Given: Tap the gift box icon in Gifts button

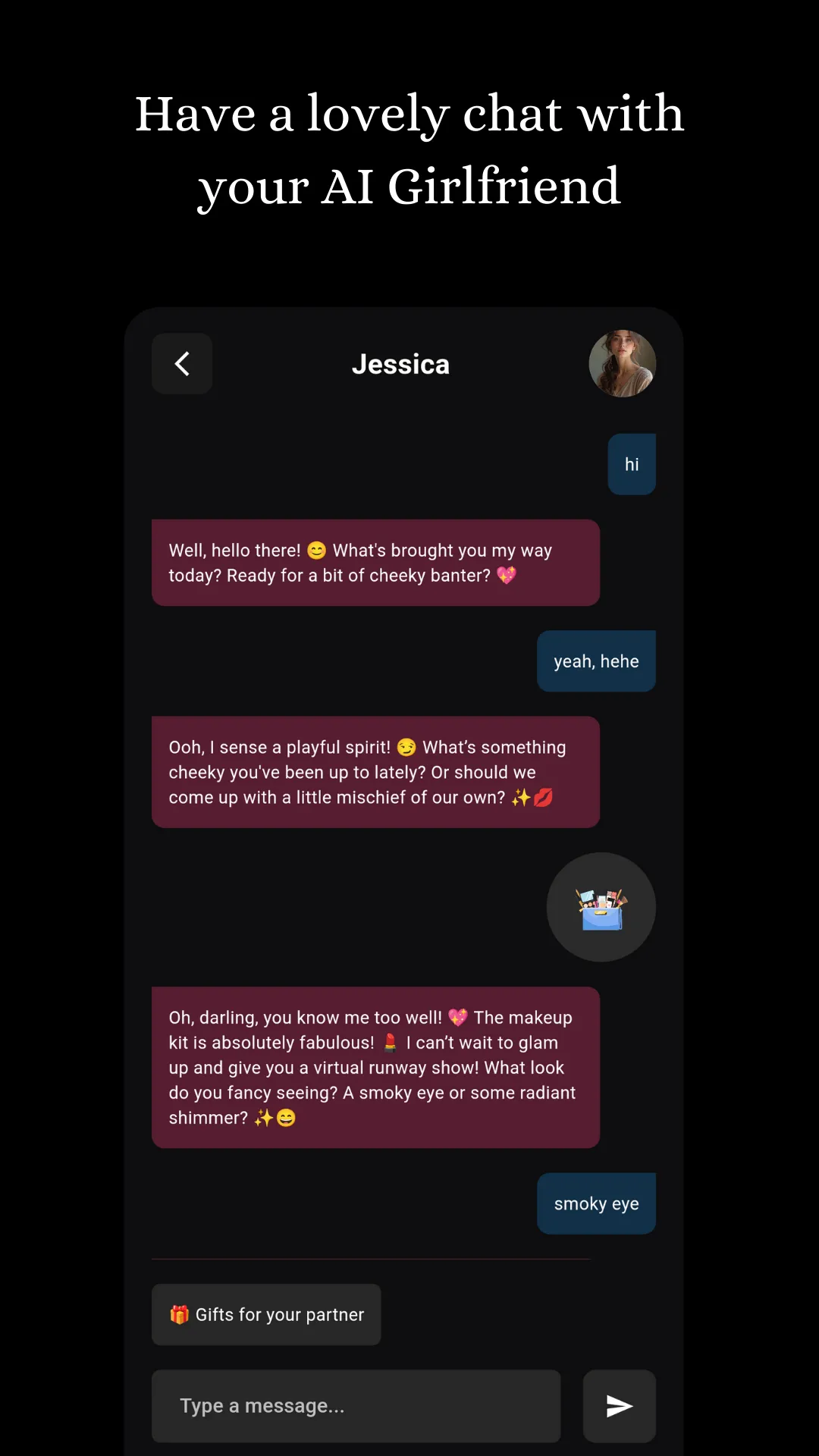Looking at the screenshot, I should [180, 1314].
